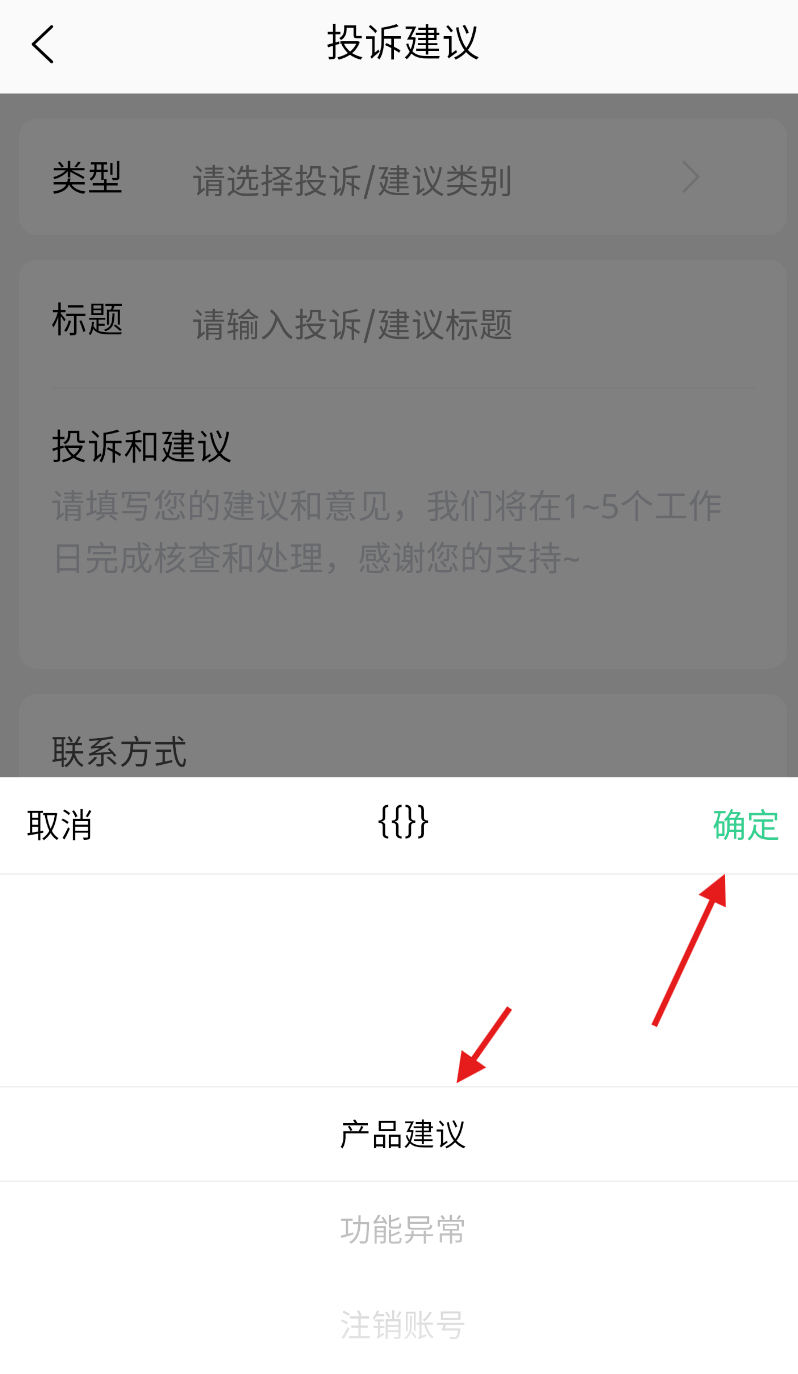Tap the back arrow in the header

point(42,45)
